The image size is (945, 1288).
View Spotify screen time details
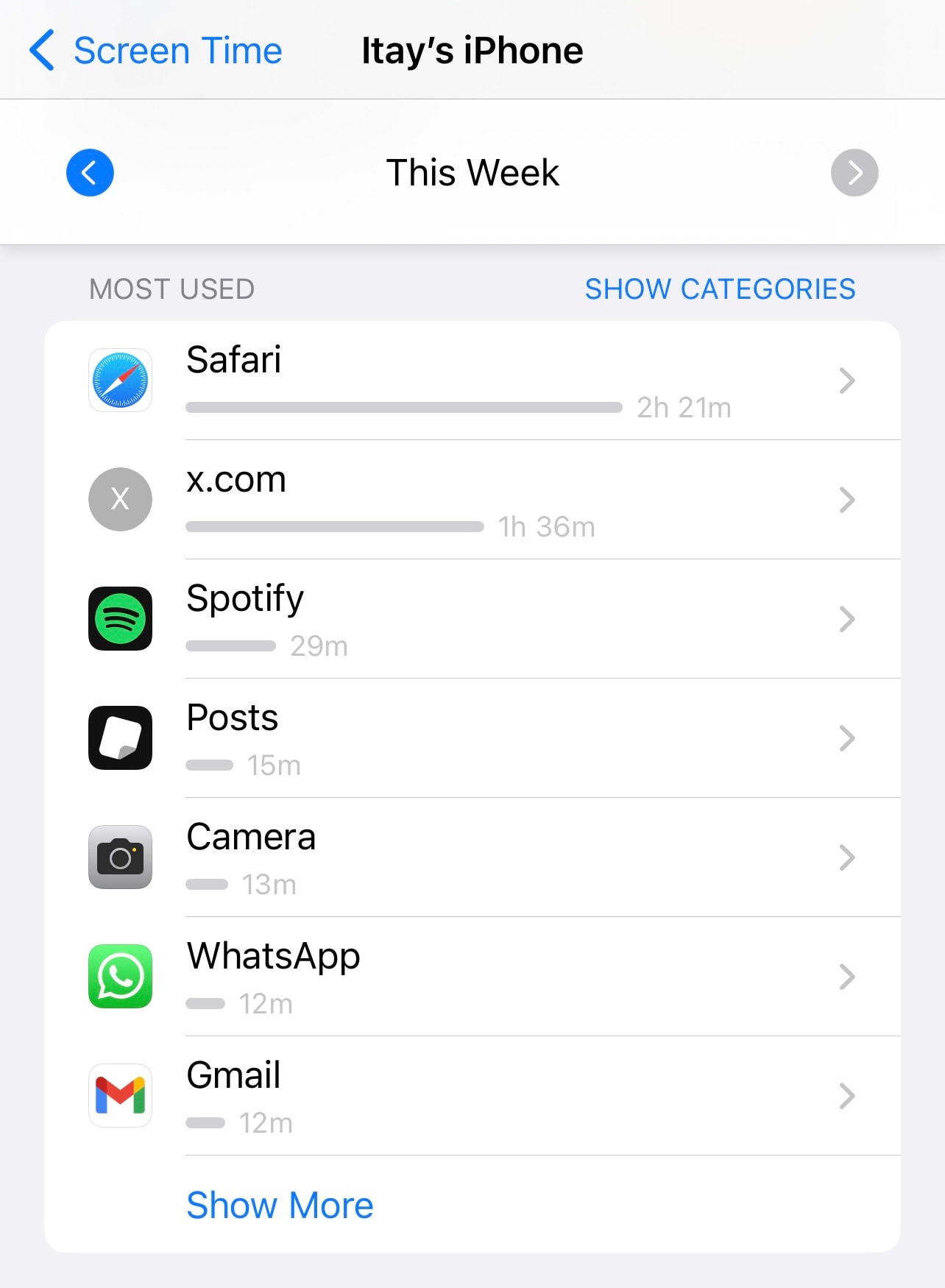click(x=471, y=619)
